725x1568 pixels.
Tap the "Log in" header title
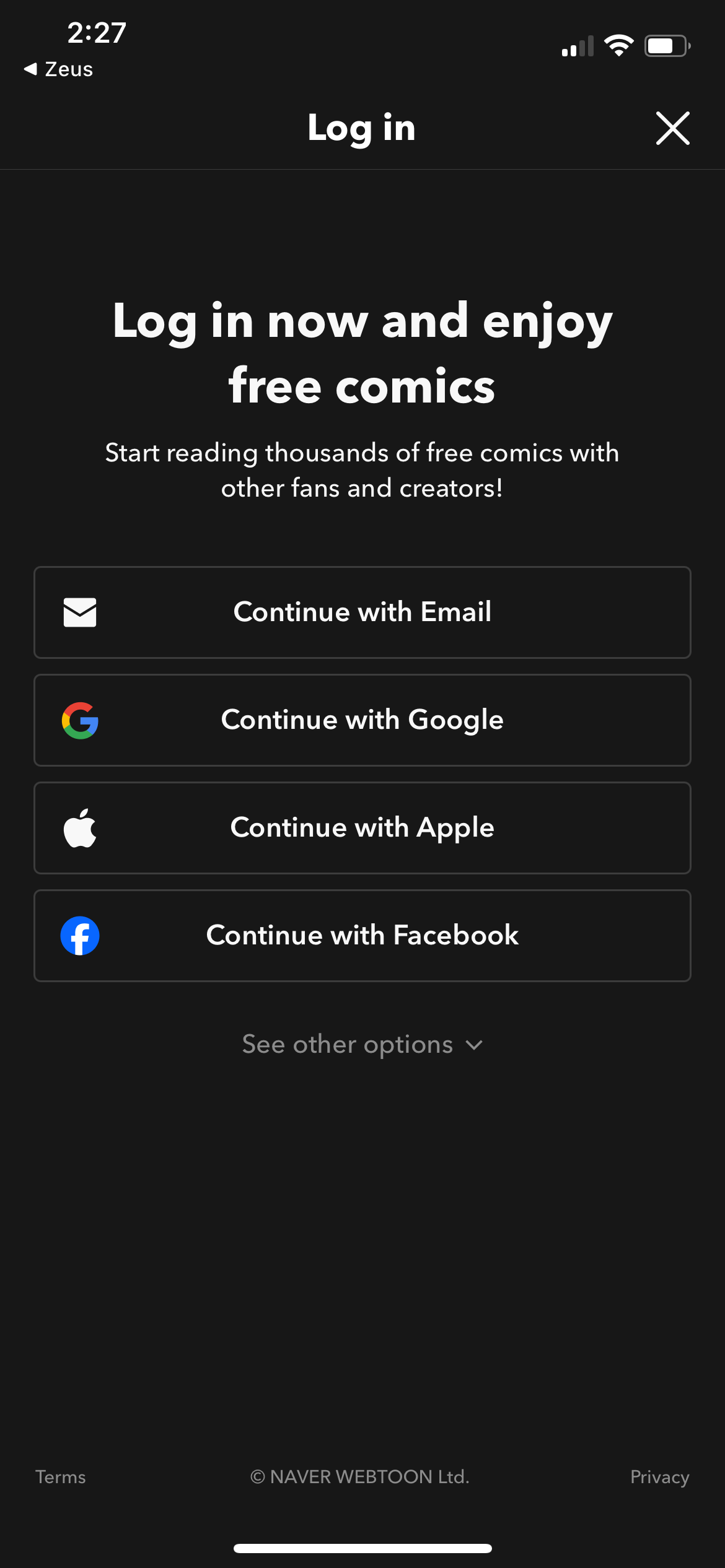point(361,128)
